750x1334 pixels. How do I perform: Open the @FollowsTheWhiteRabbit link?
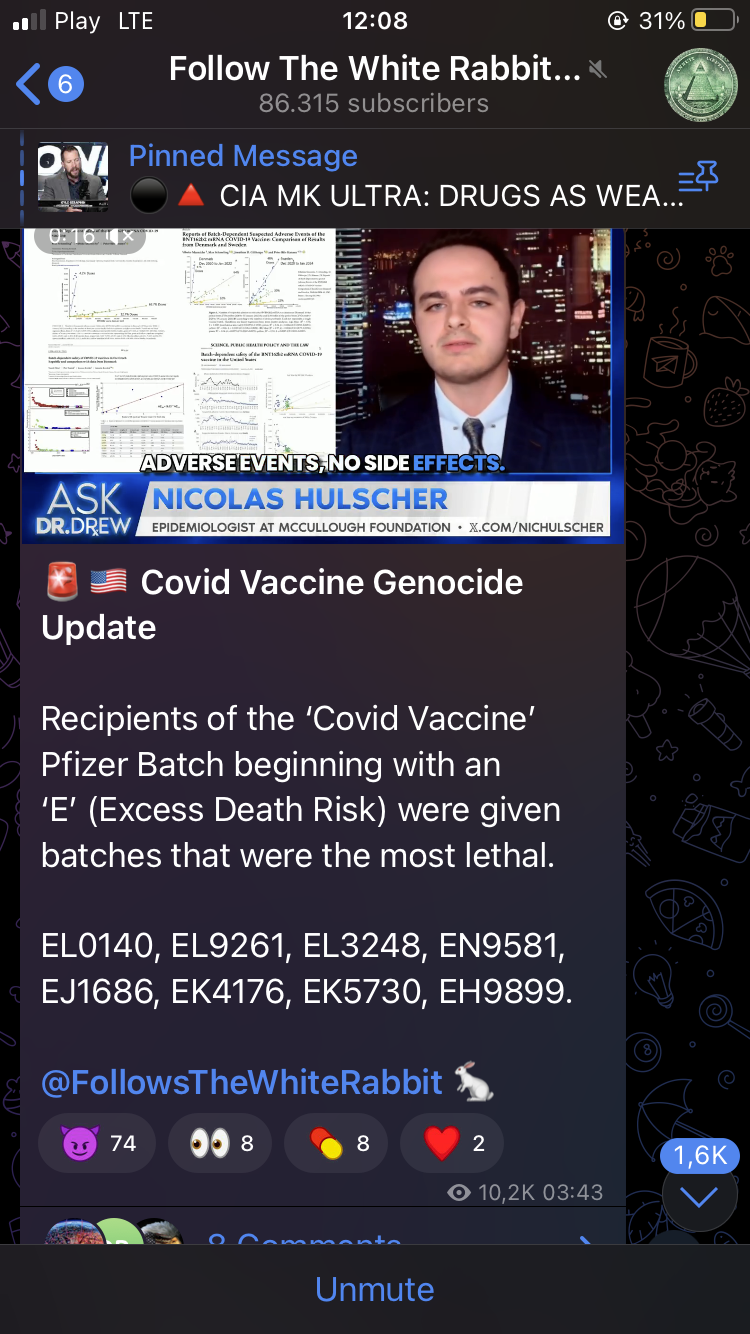pyautogui.click(x=242, y=1082)
